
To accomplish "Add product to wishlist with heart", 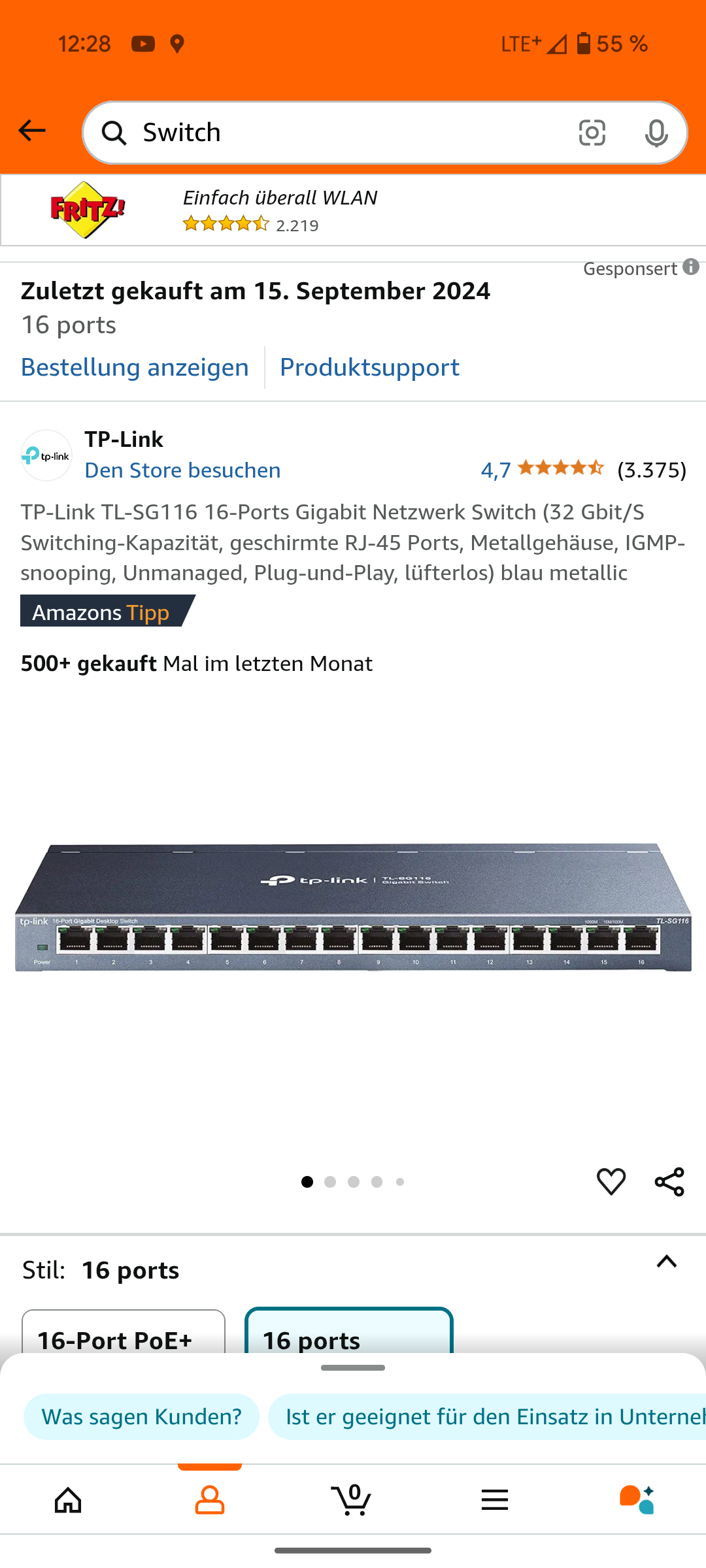I will click(611, 1182).
